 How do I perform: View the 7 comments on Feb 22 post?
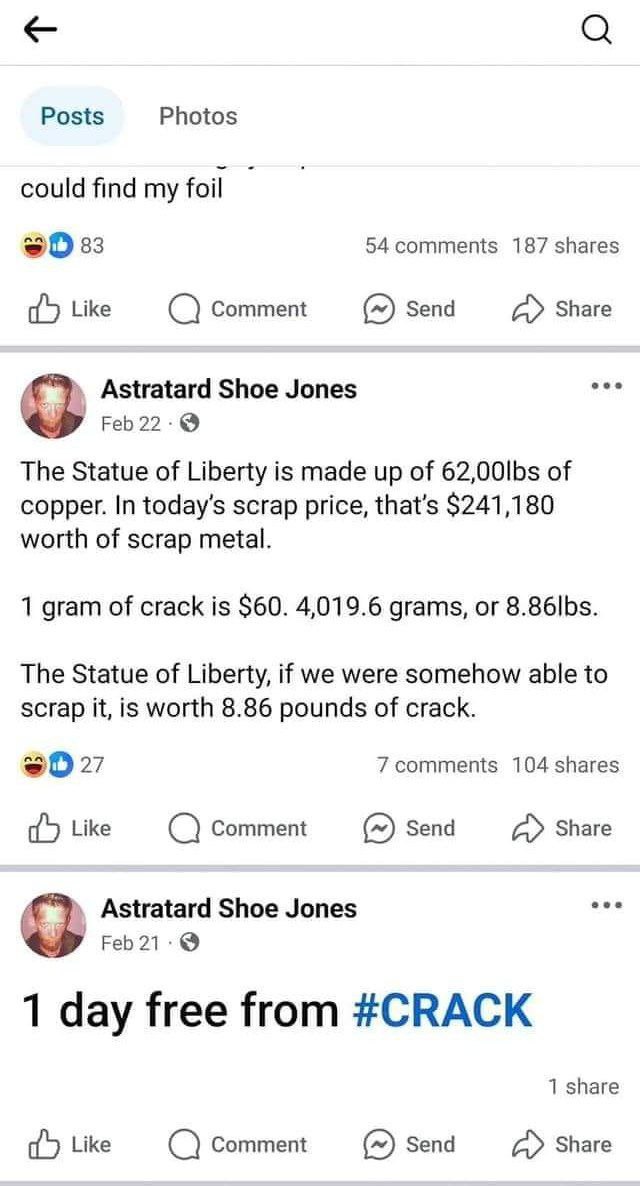tap(437, 765)
